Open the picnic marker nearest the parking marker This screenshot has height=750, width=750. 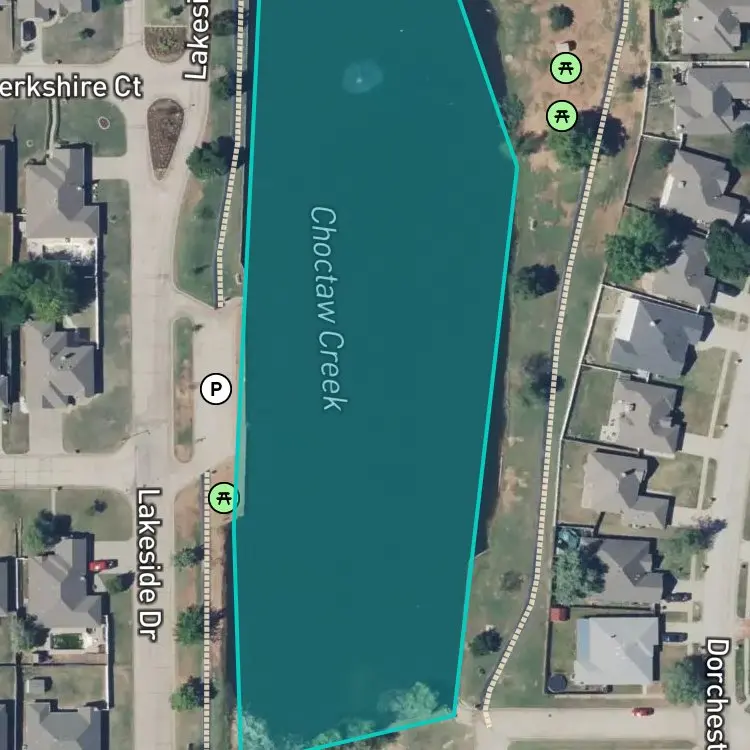[224, 498]
